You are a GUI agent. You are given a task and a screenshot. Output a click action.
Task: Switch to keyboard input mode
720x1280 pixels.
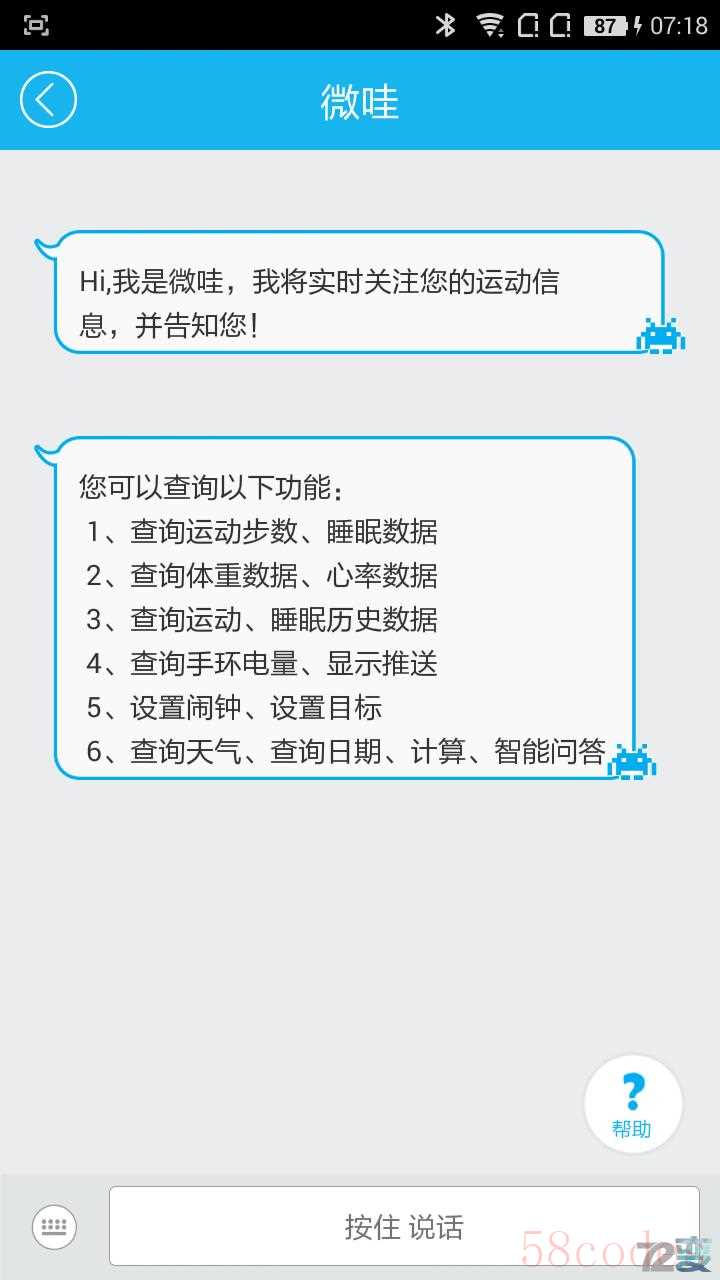(x=54, y=1226)
